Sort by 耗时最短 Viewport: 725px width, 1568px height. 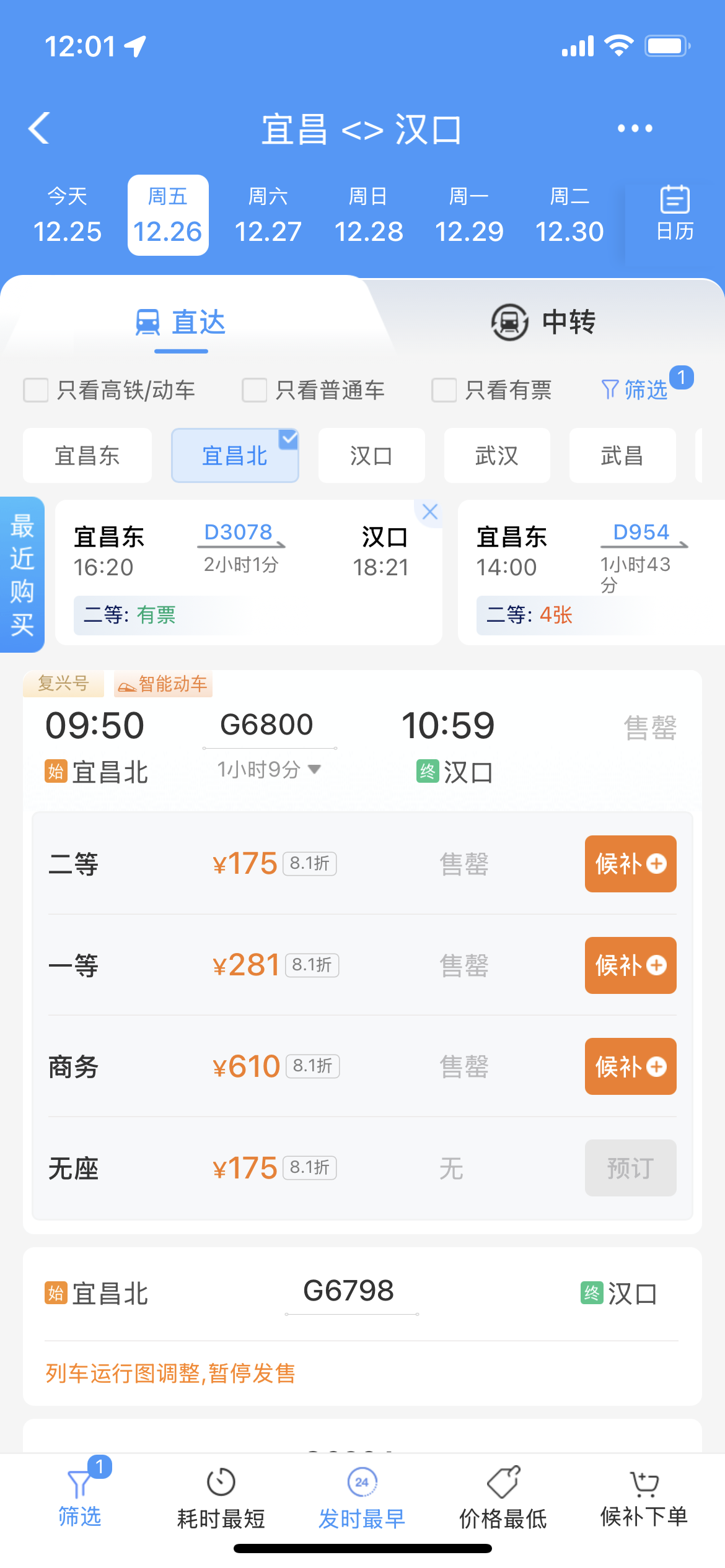coord(221,1499)
